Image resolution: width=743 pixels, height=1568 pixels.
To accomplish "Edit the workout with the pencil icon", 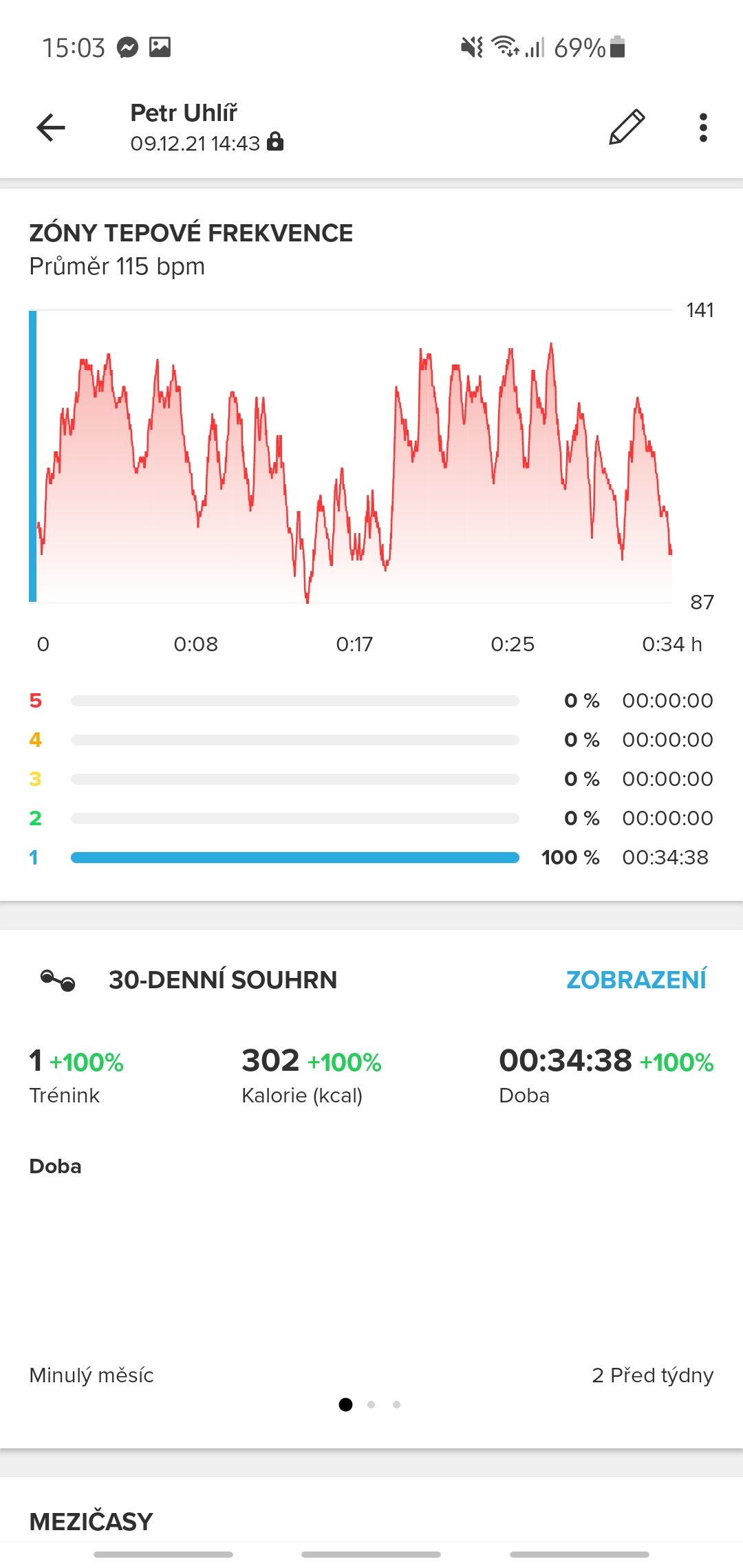I will click(627, 127).
